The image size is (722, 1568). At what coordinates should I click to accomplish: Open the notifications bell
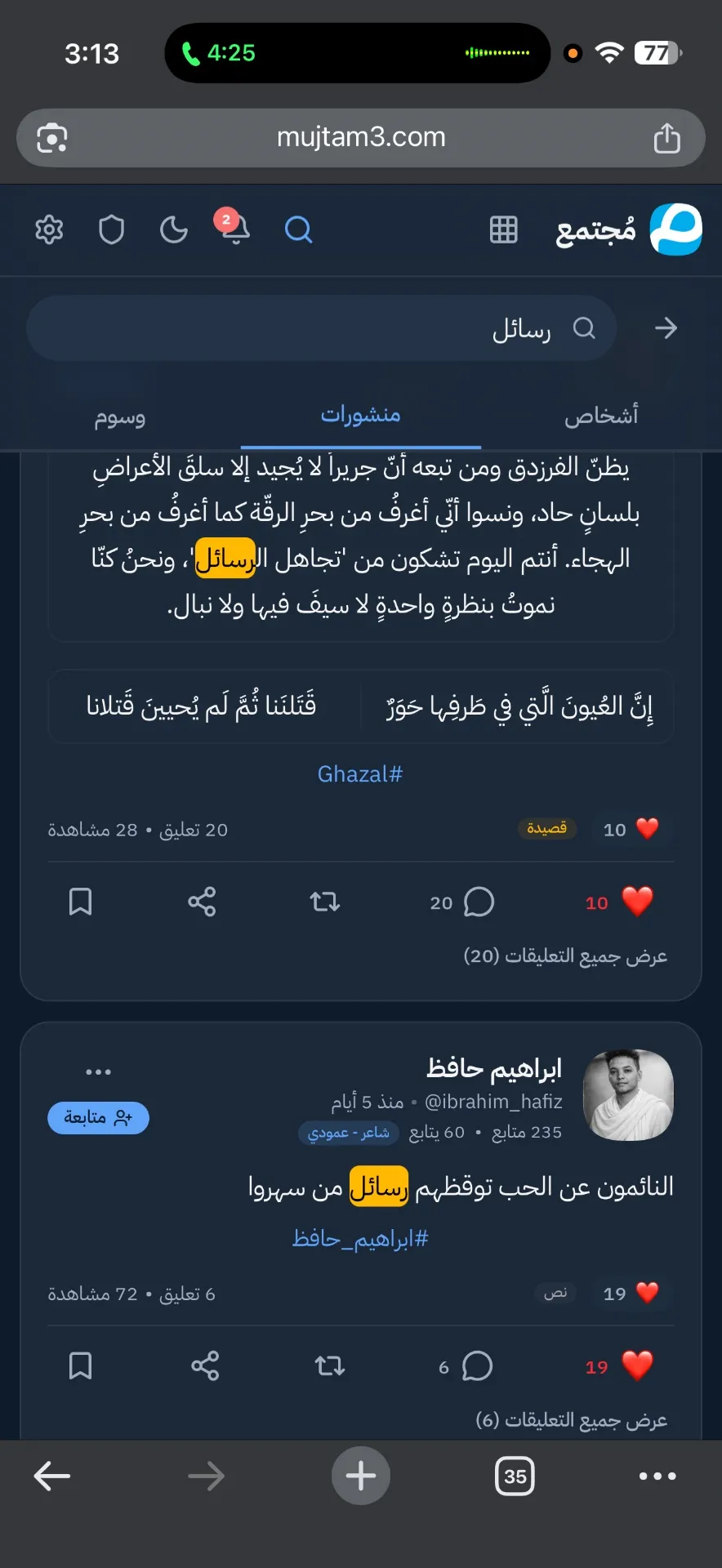(x=235, y=229)
